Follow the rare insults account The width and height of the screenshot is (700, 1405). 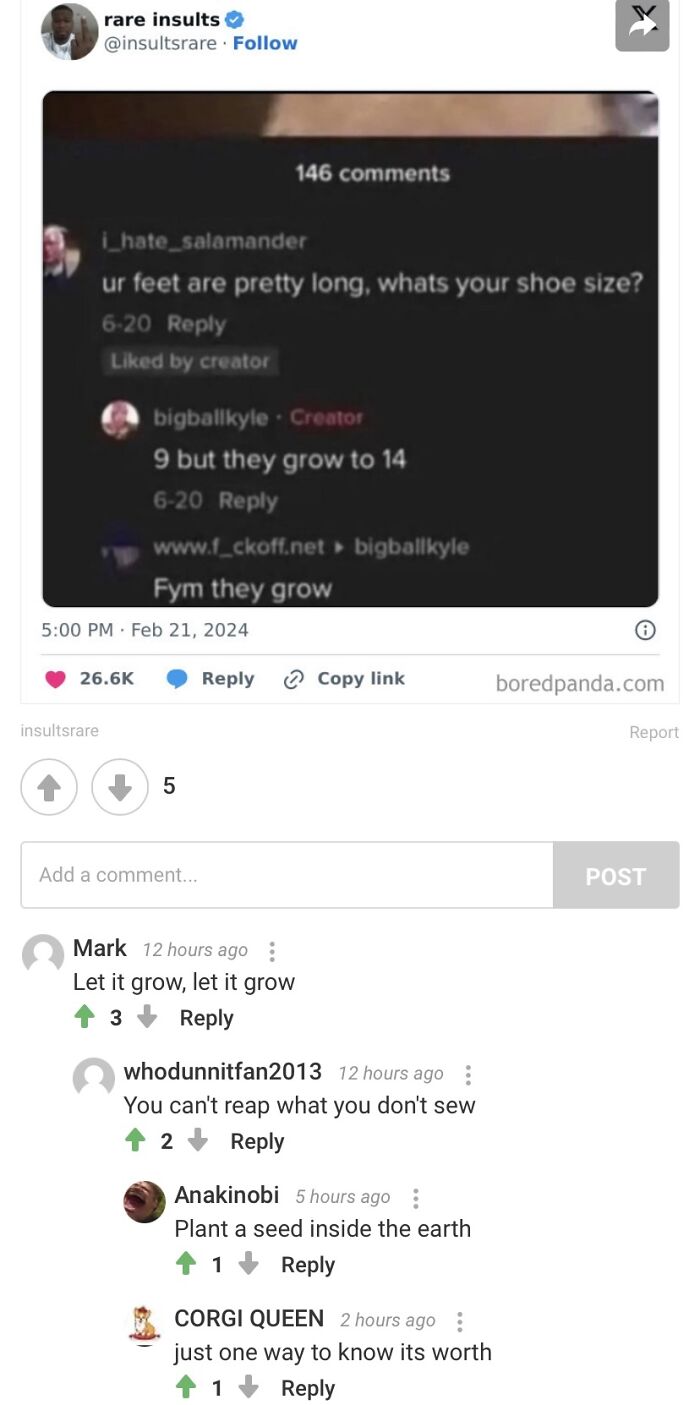tap(265, 43)
